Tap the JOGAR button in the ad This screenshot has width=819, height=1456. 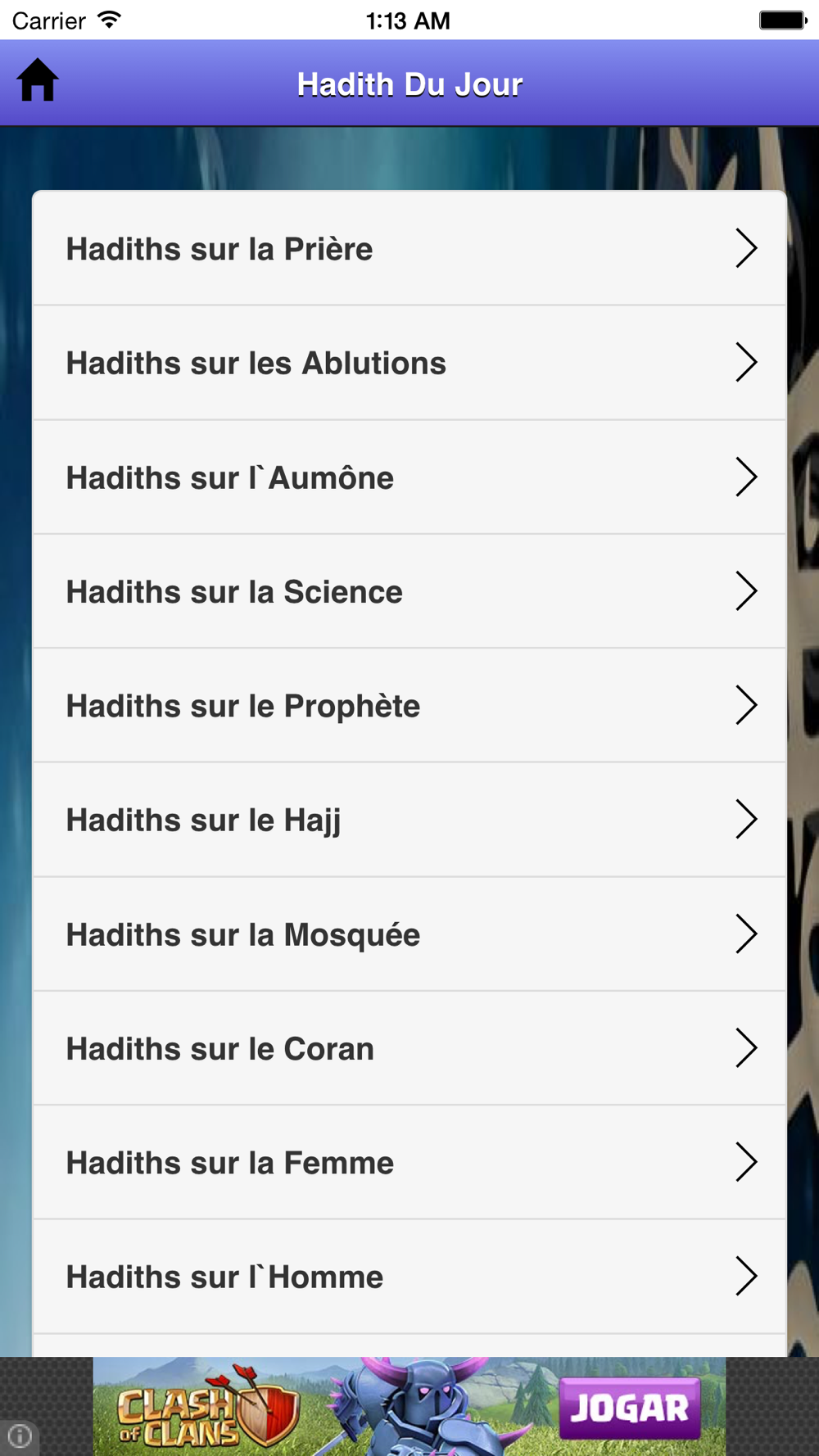click(x=630, y=1408)
